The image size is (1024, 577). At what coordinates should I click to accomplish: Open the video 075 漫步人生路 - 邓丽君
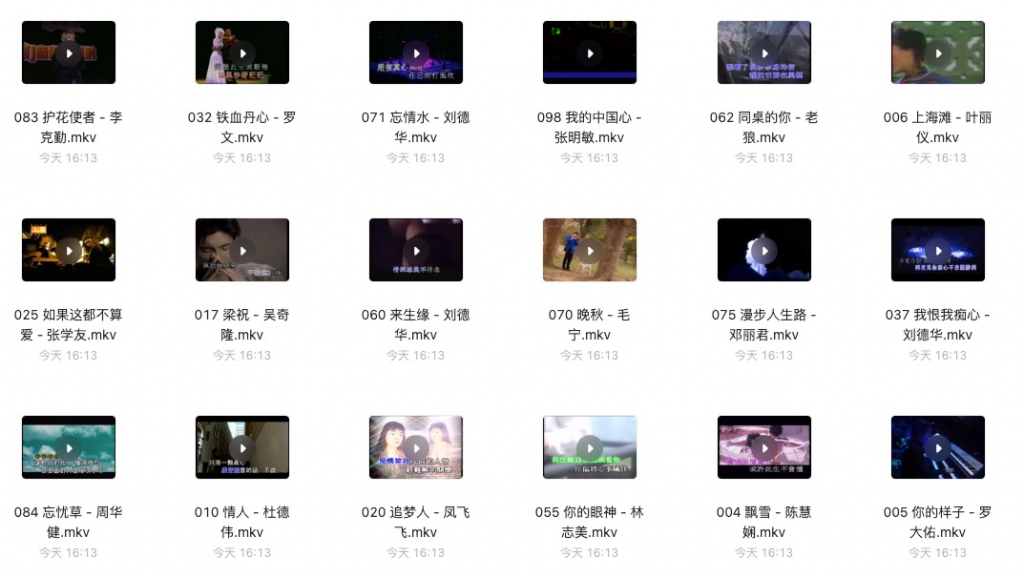point(764,250)
